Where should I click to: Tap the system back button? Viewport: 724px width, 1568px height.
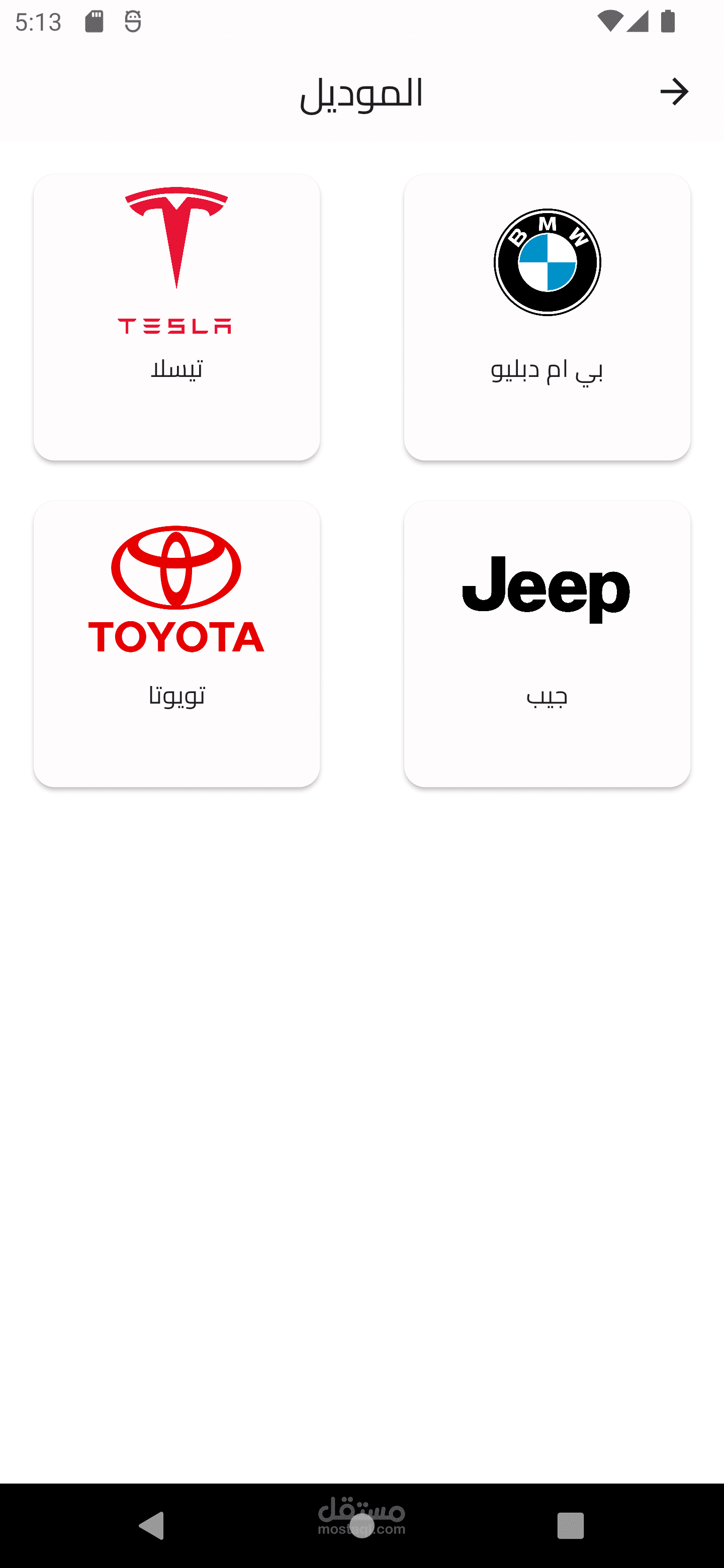152,1525
